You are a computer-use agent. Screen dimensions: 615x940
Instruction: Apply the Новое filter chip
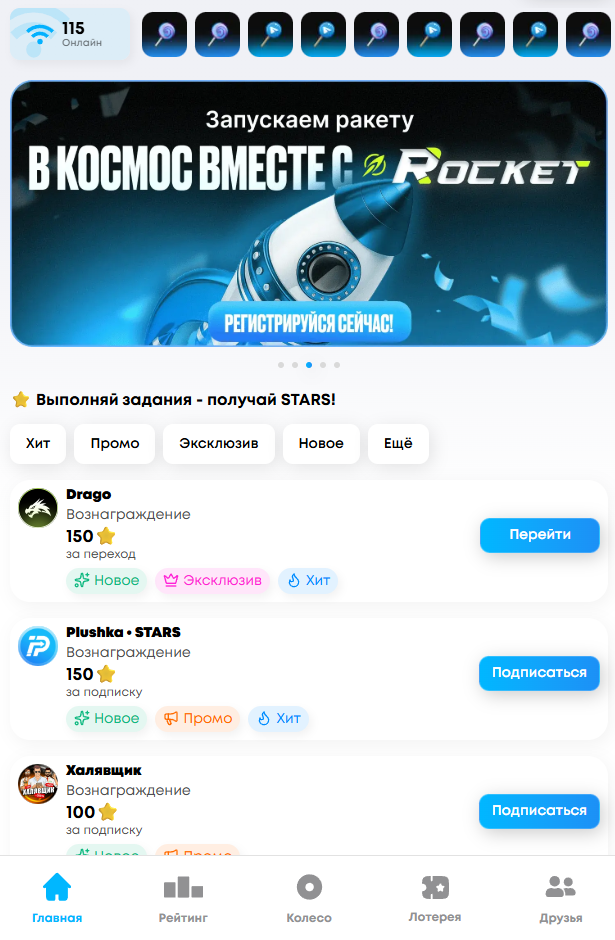click(320, 444)
